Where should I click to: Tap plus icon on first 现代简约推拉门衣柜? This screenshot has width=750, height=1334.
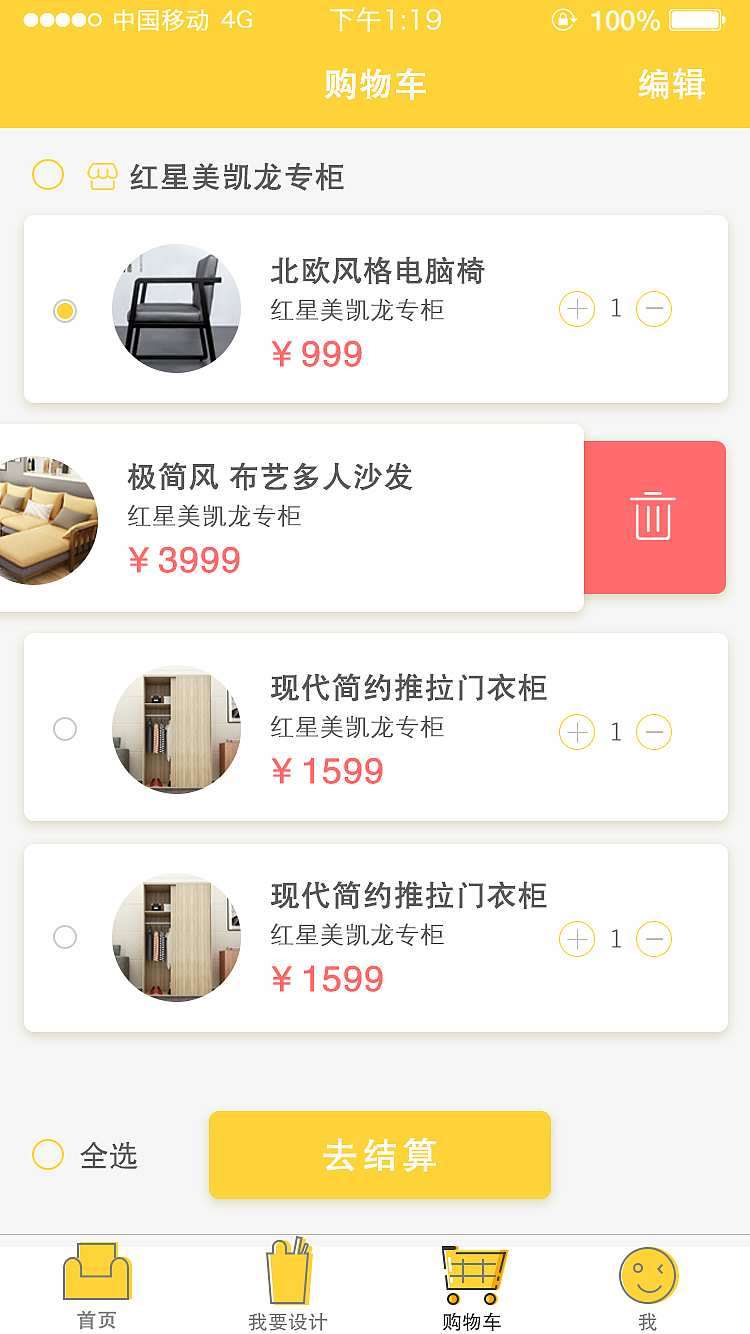coord(577,732)
